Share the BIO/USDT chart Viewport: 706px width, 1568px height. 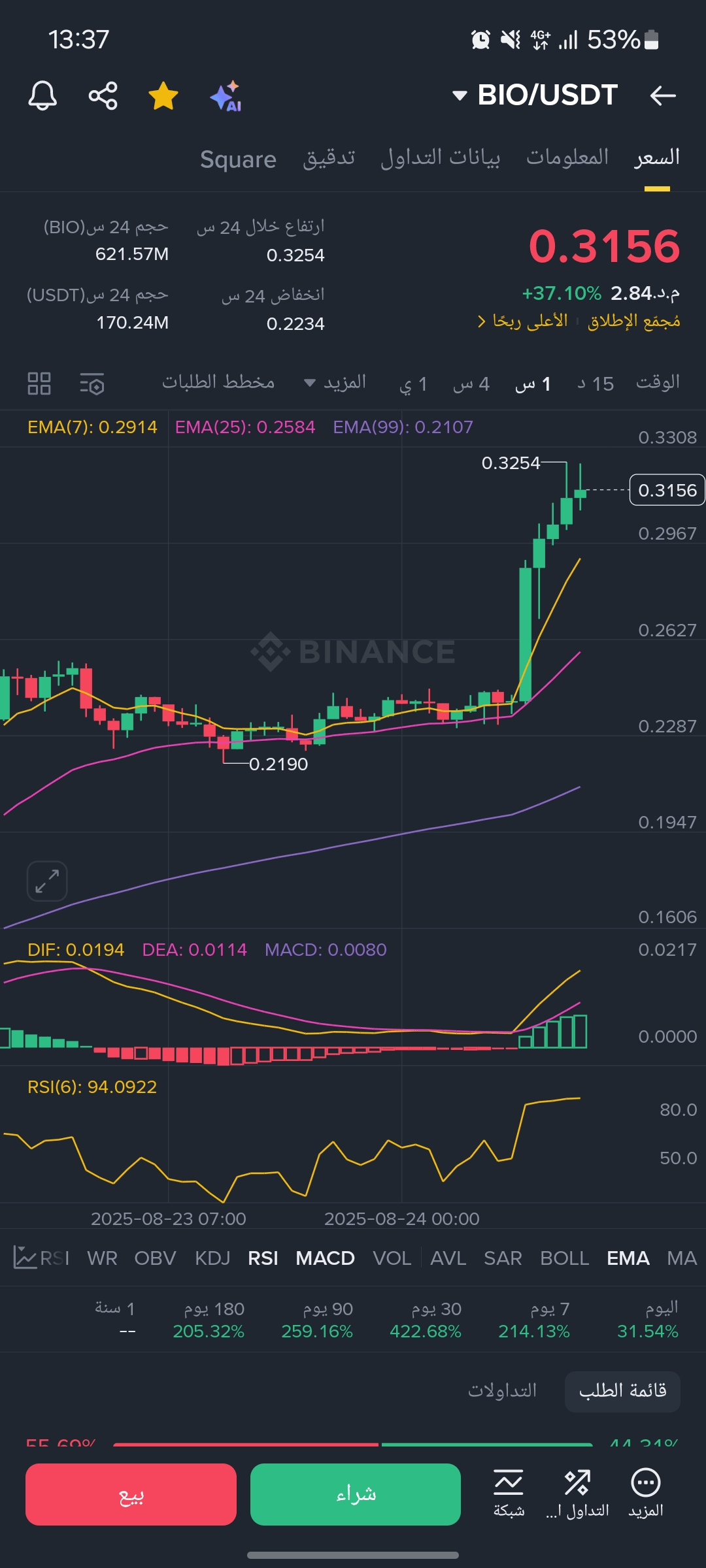[x=103, y=96]
